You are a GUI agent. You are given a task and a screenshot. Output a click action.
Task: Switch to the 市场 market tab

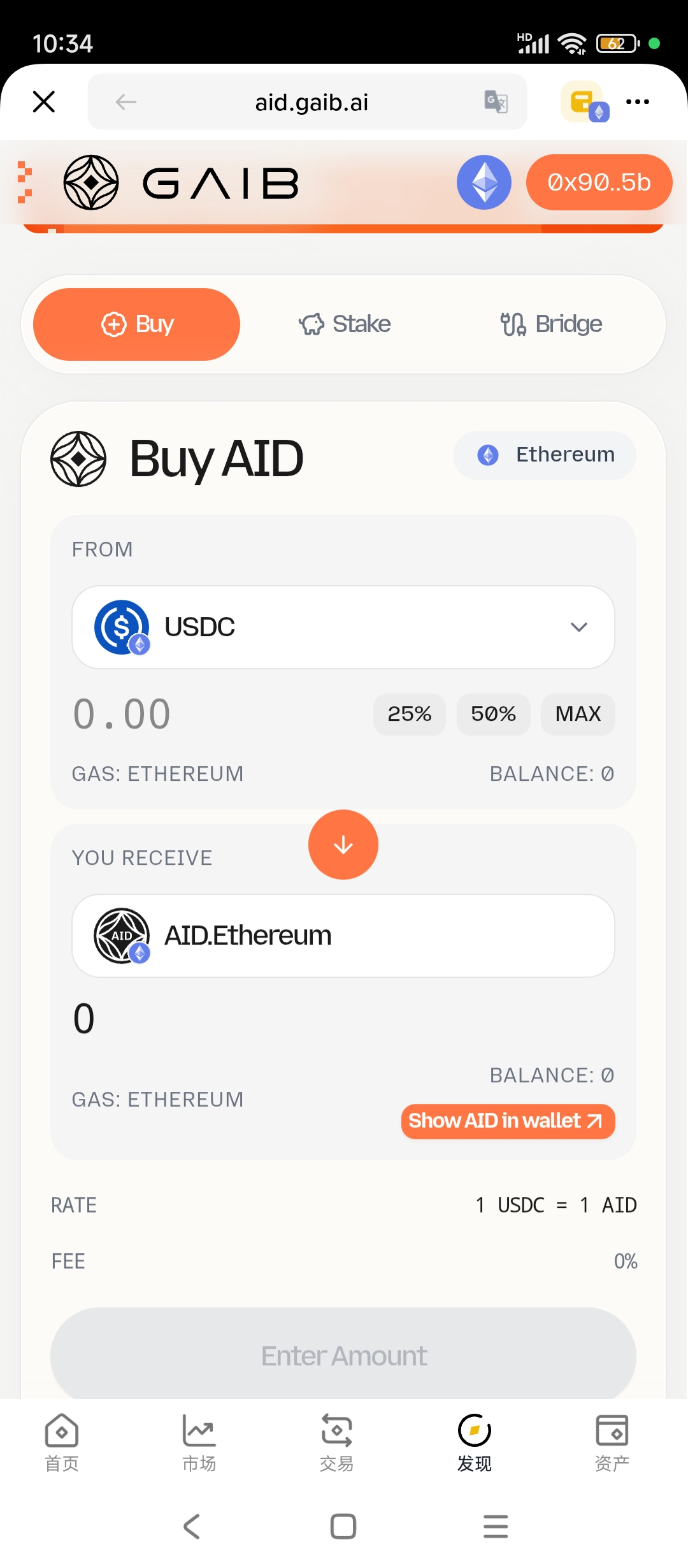click(199, 1442)
